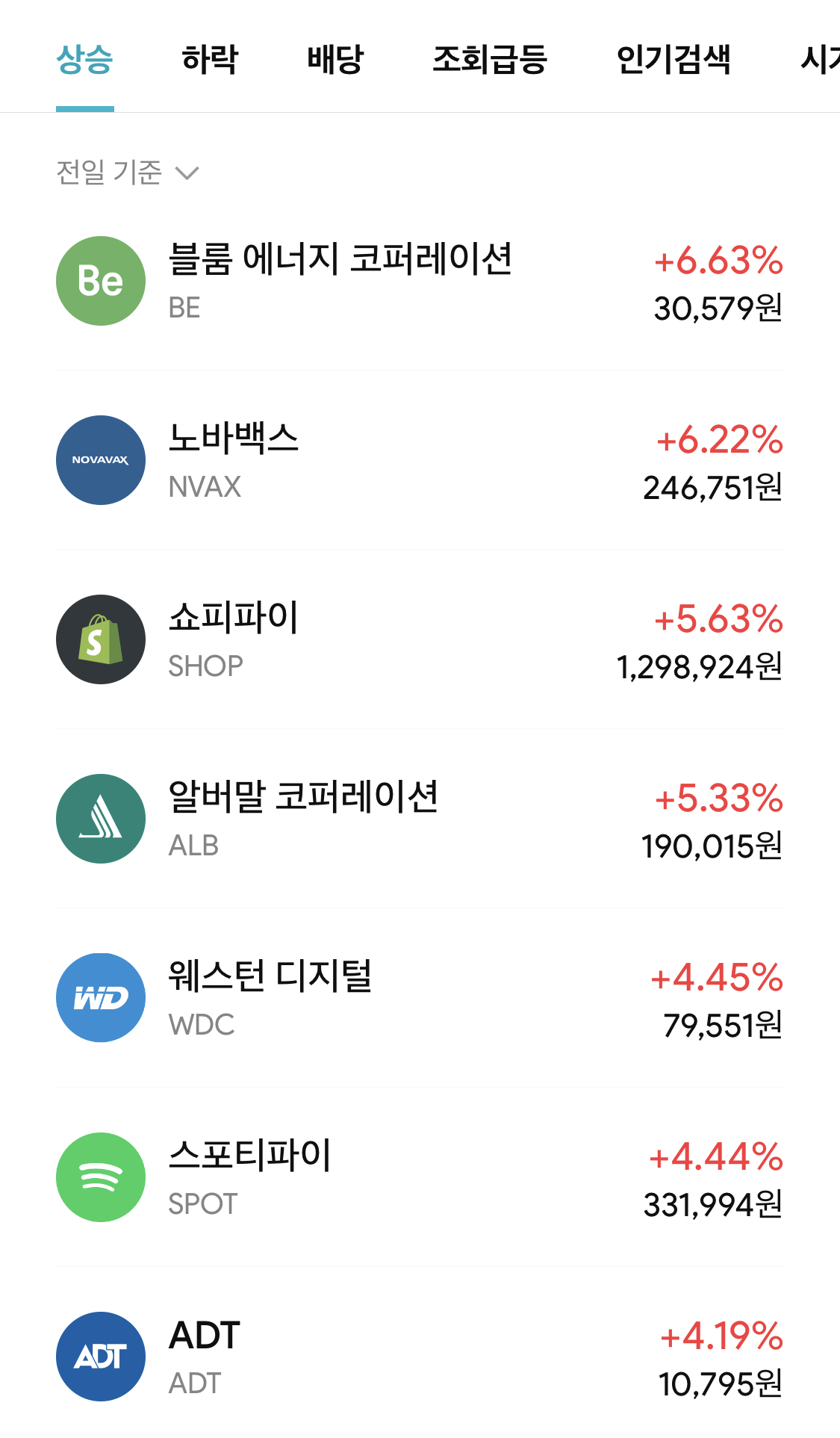This screenshot has height=1438, width=840.
Task: Open the 조회급등 tab
Action: point(490,59)
